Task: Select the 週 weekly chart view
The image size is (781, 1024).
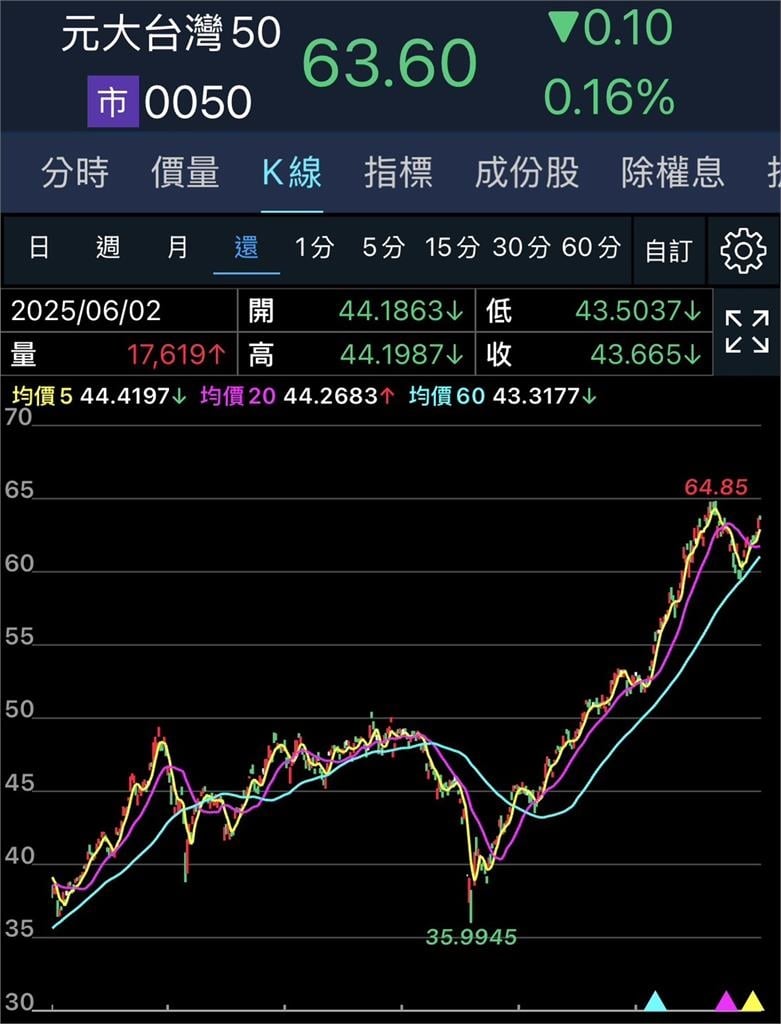Action: (x=108, y=249)
